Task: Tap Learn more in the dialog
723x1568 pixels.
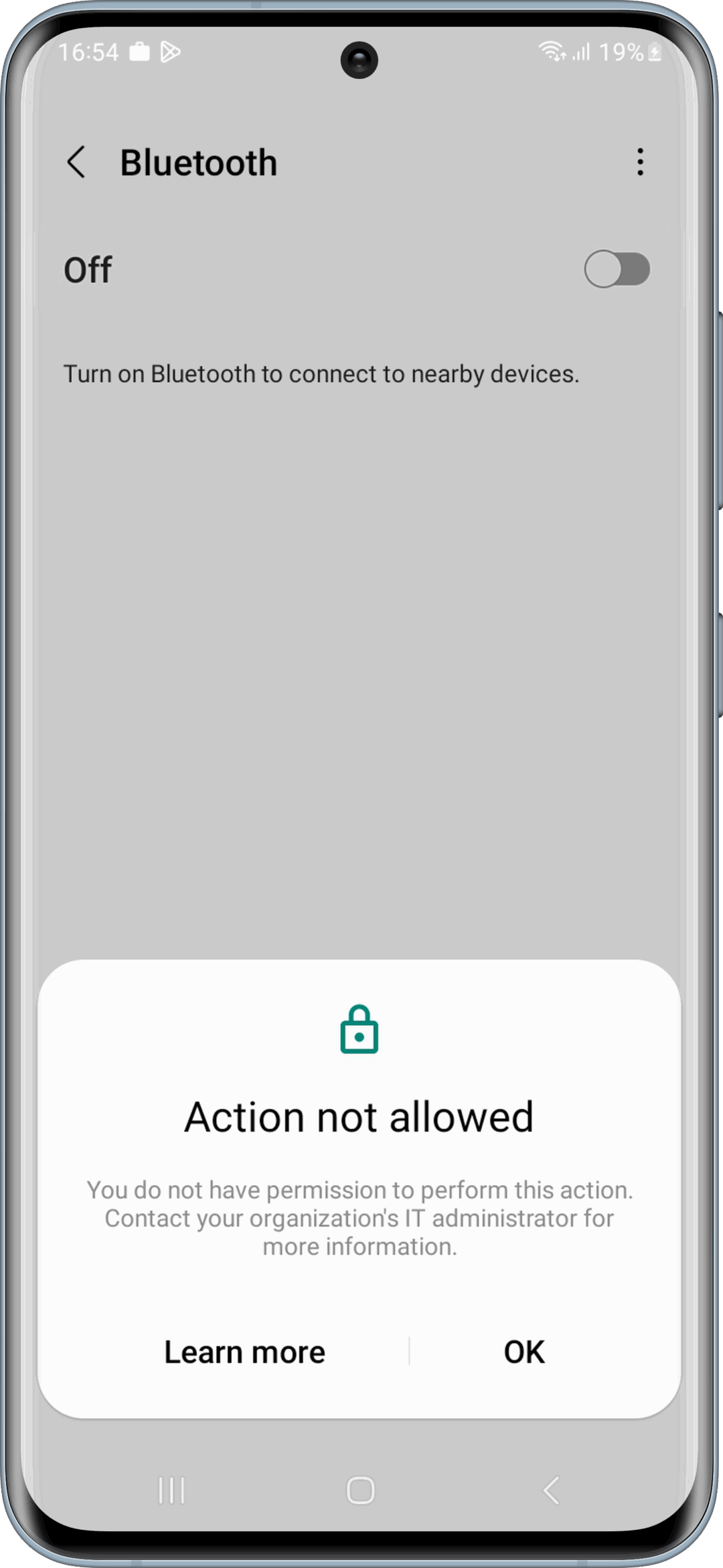Action: pos(244,1352)
